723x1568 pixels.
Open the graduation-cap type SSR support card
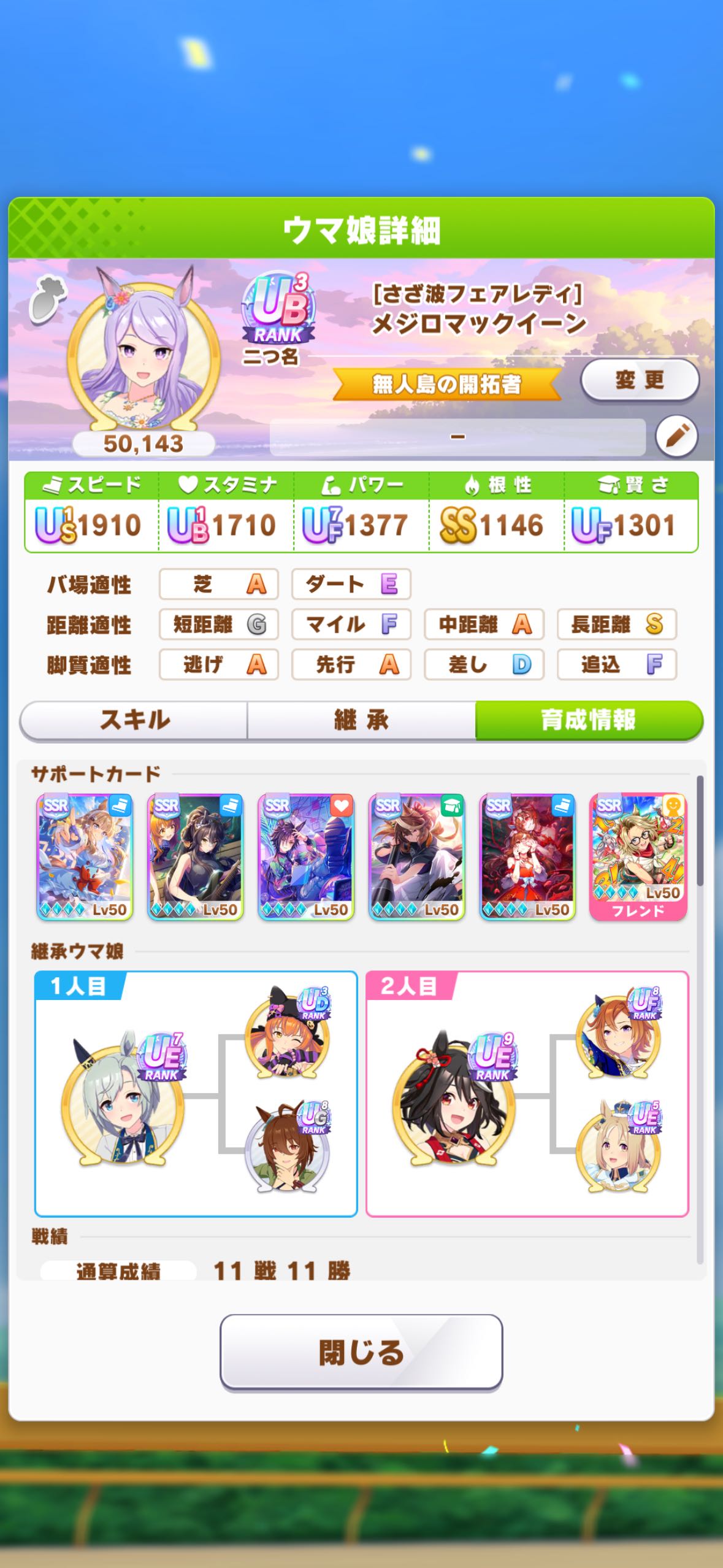coord(416,857)
